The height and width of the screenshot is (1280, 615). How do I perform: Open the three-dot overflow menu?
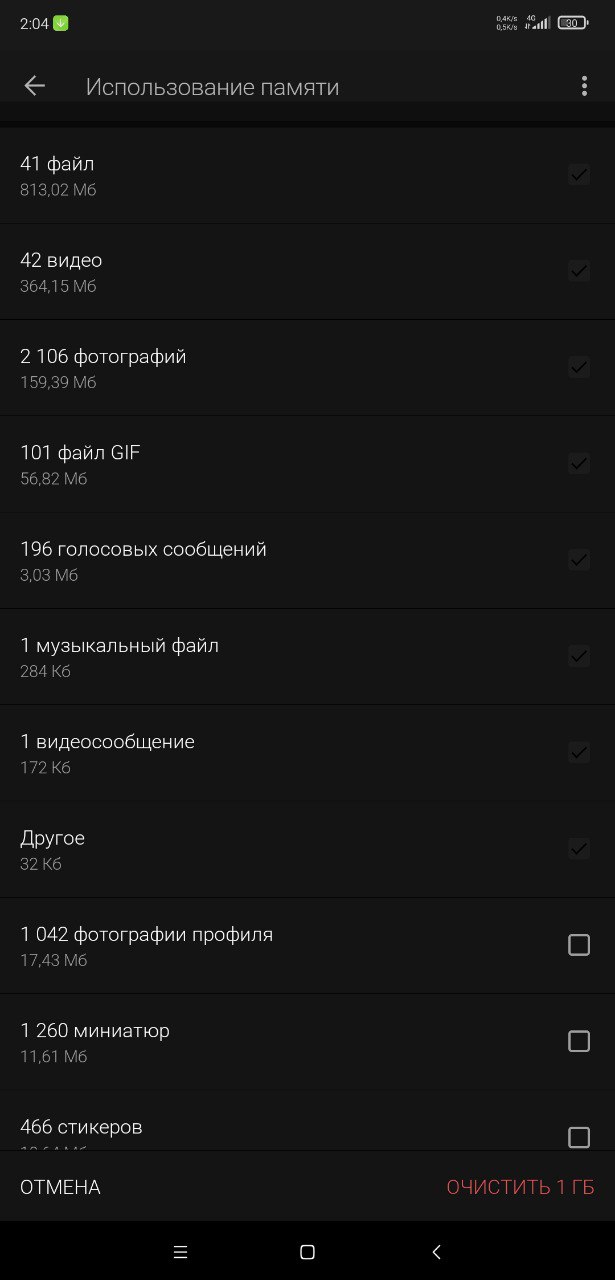(584, 86)
